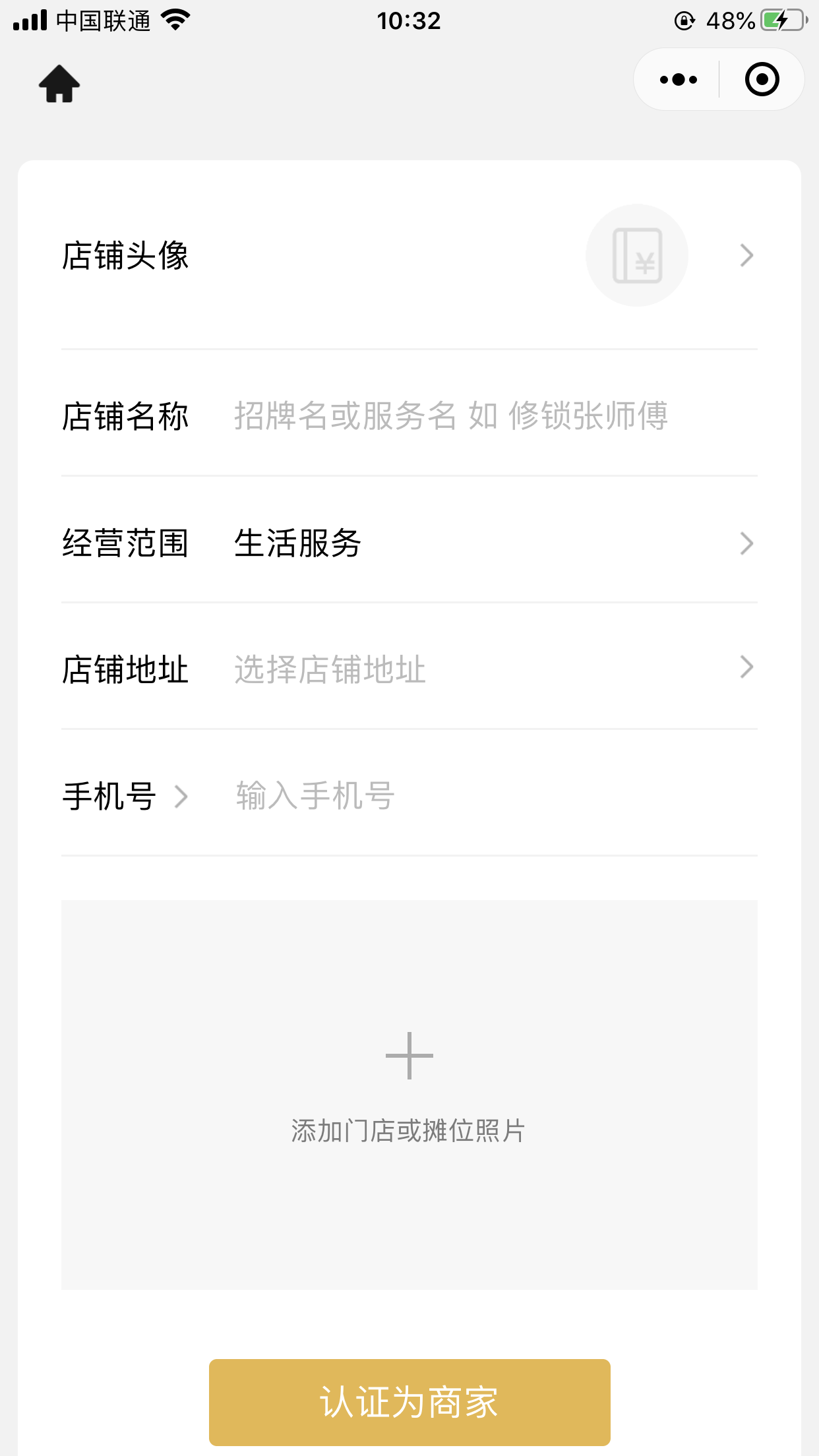
Task: Click the home icon at top left
Action: pos(61,83)
